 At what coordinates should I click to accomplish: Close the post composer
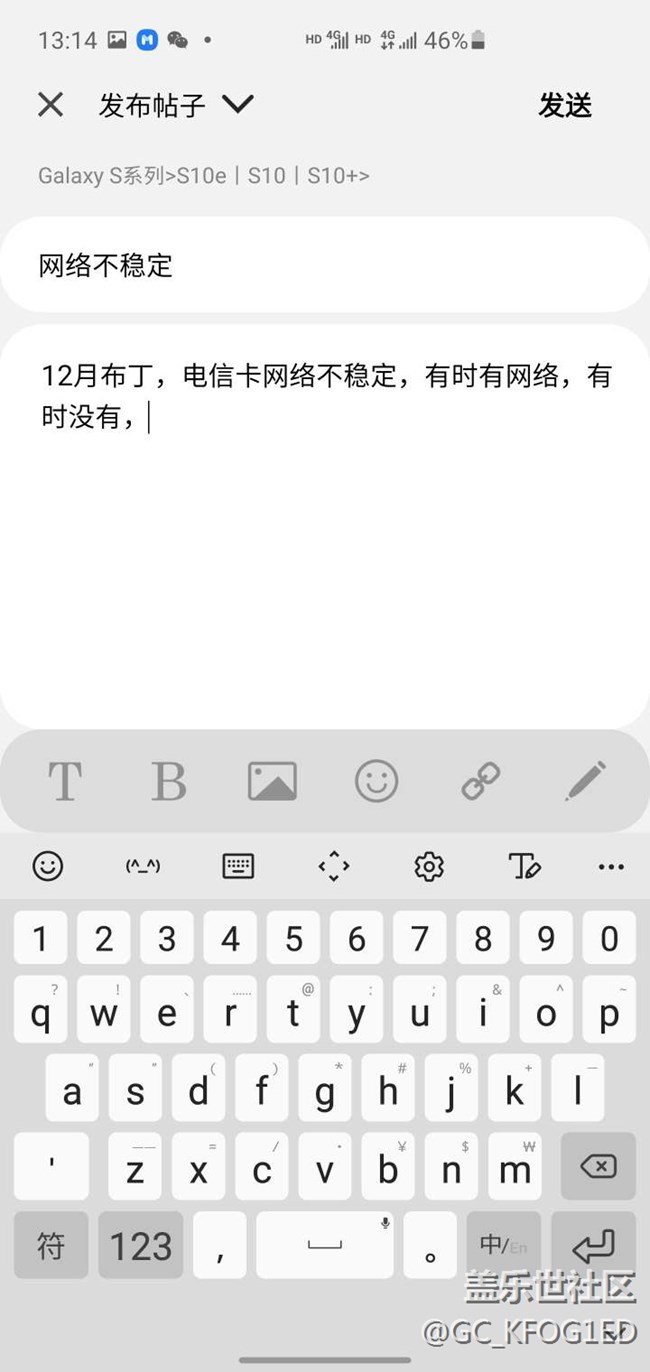click(x=50, y=104)
